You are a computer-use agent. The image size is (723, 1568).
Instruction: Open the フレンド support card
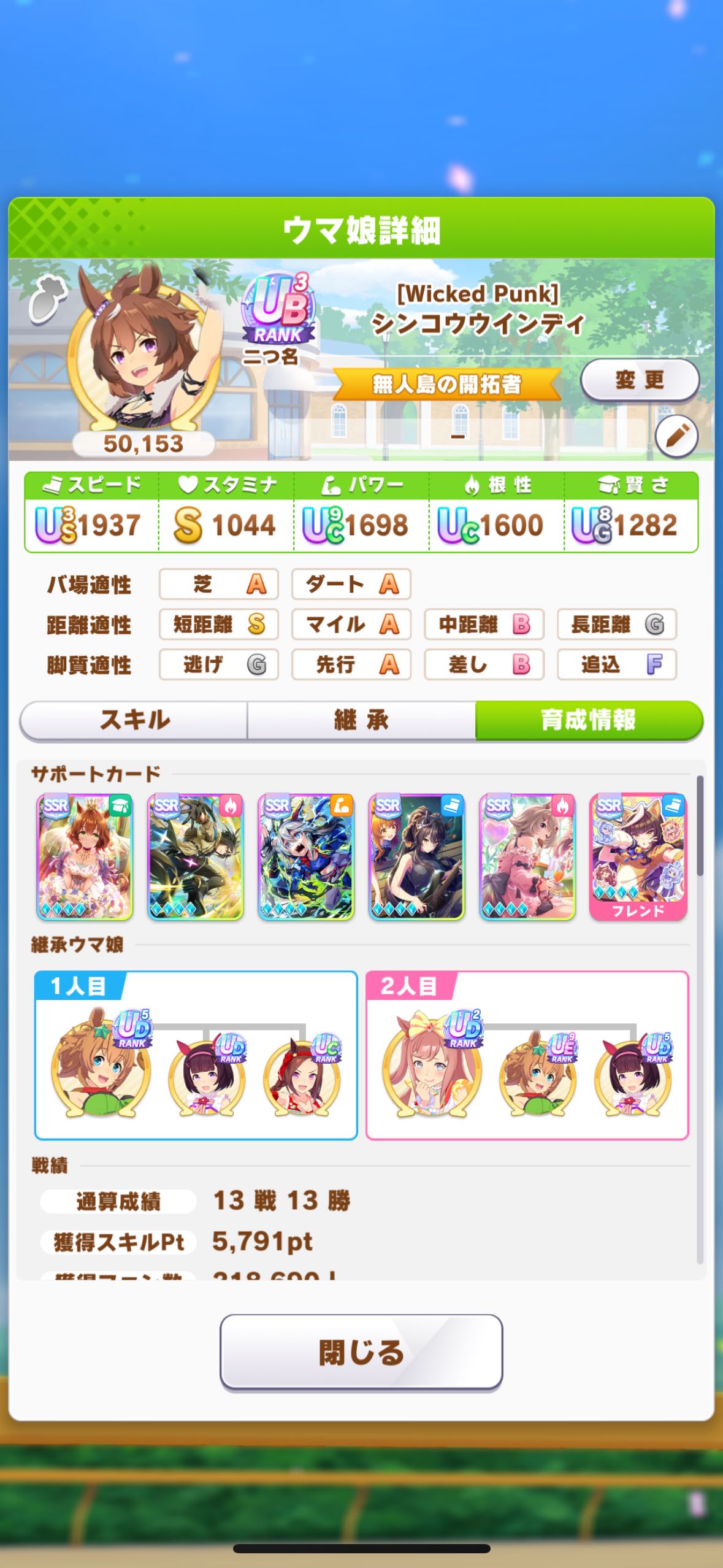(x=638, y=857)
